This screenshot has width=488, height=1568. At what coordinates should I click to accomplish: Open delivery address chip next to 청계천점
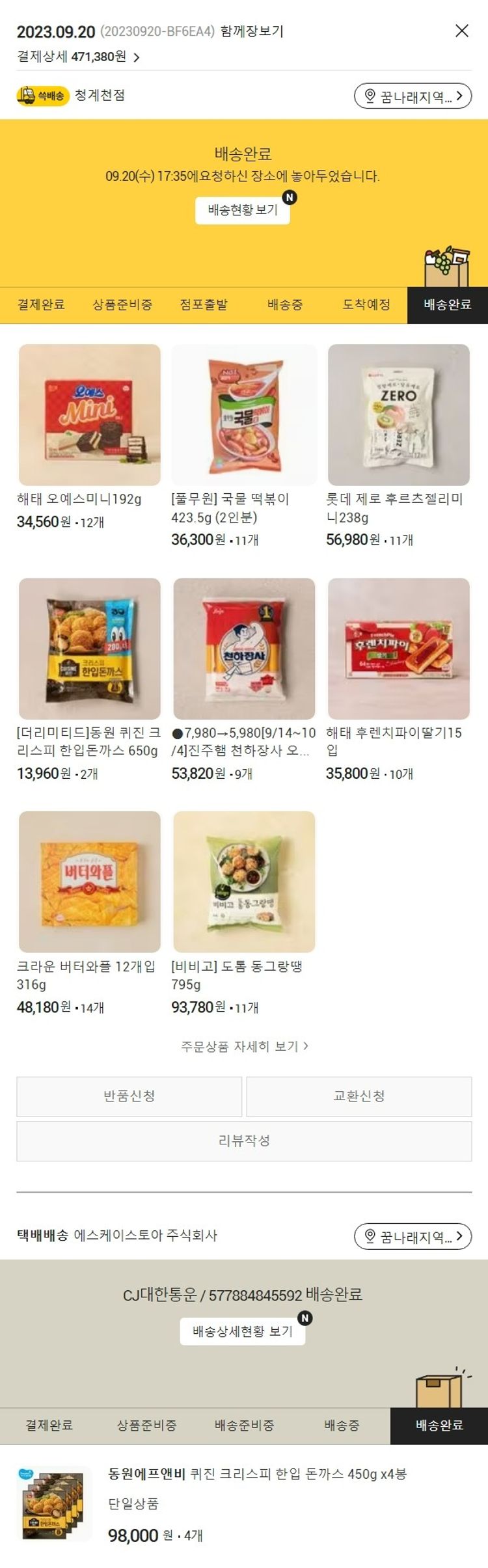(413, 96)
